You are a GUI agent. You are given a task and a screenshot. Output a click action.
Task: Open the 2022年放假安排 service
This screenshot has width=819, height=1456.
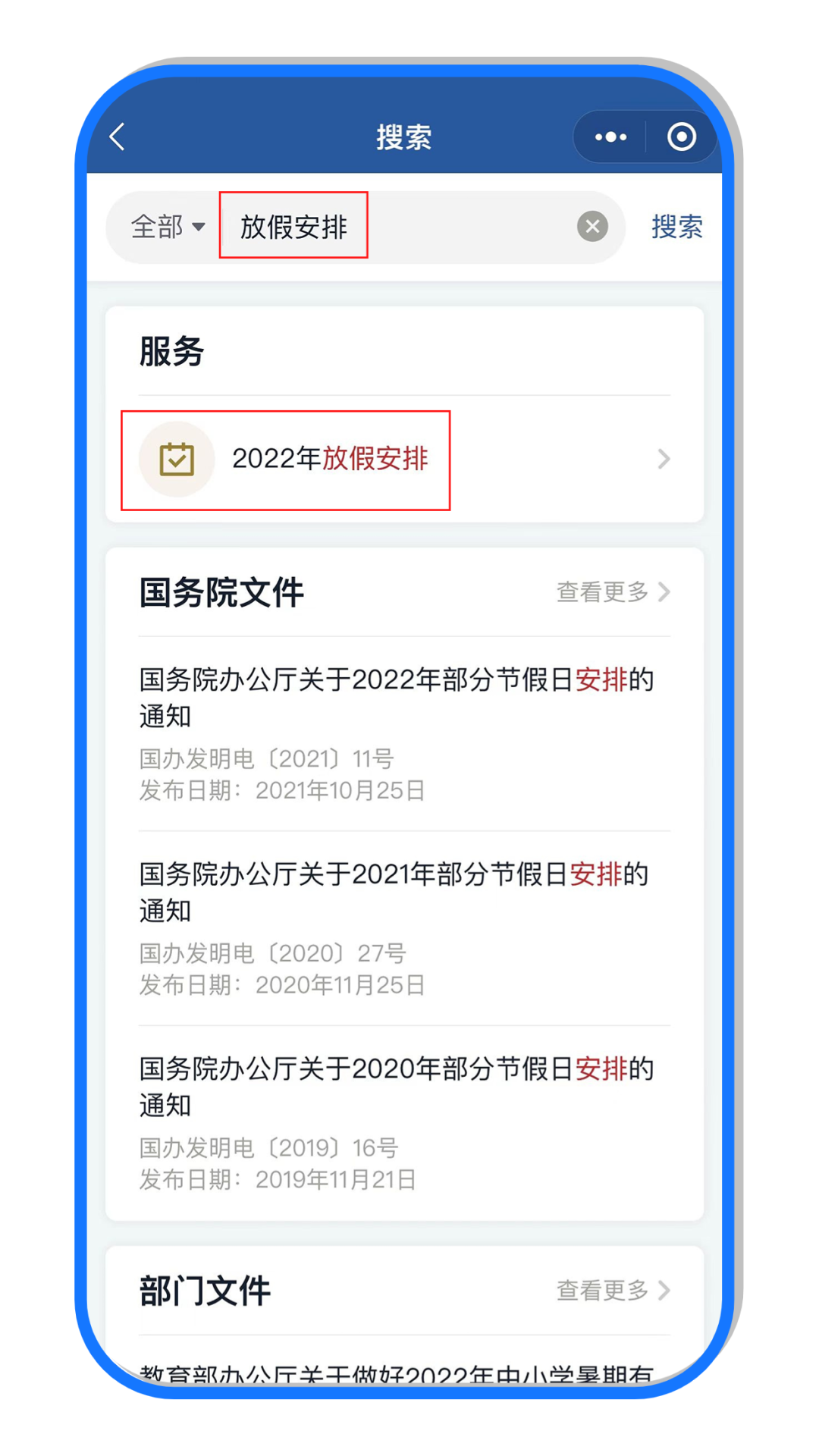[x=404, y=460]
